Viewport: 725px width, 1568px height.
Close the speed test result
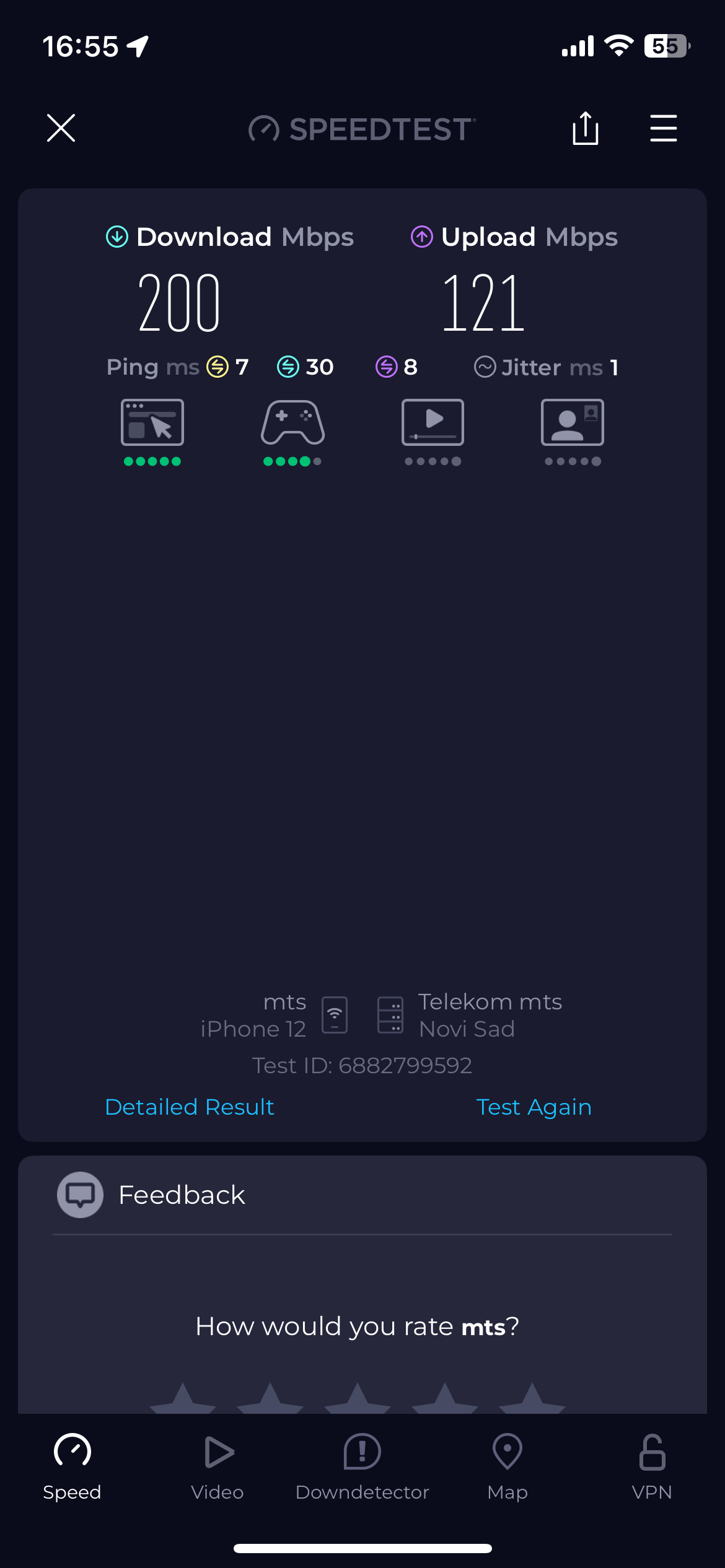61,128
